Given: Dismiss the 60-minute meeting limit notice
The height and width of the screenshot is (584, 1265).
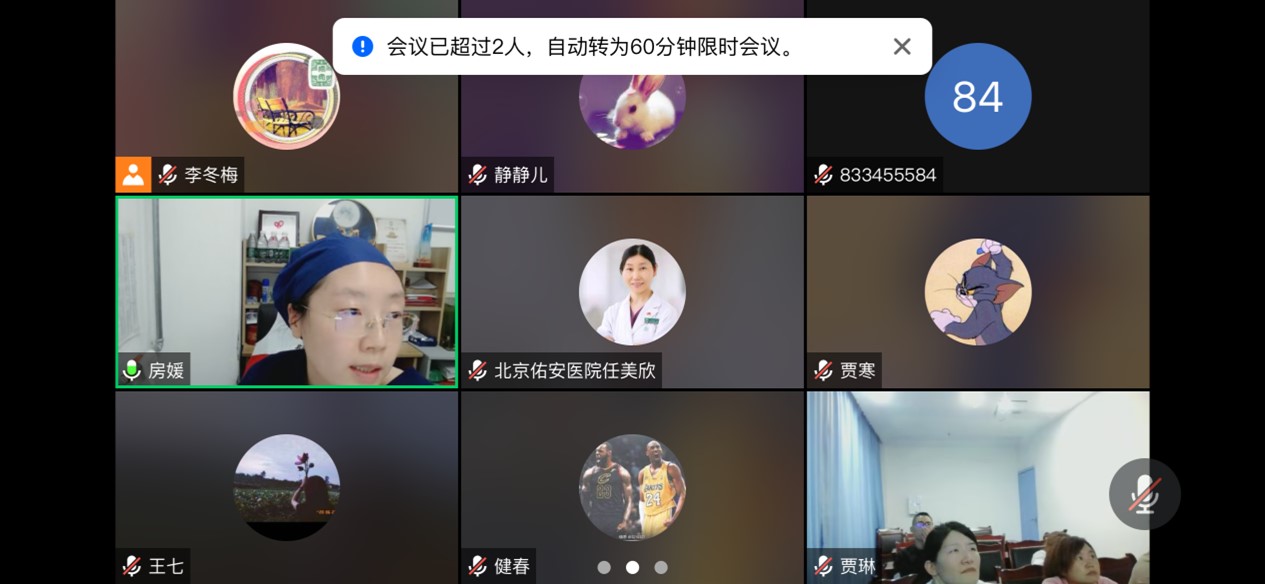Looking at the screenshot, I should (902, 47).
